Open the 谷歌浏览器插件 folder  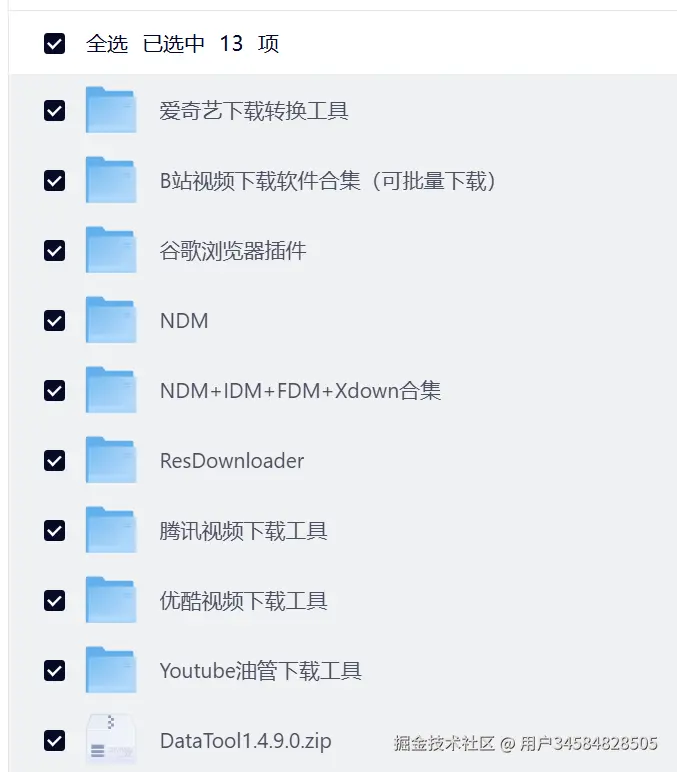point(232,251)
